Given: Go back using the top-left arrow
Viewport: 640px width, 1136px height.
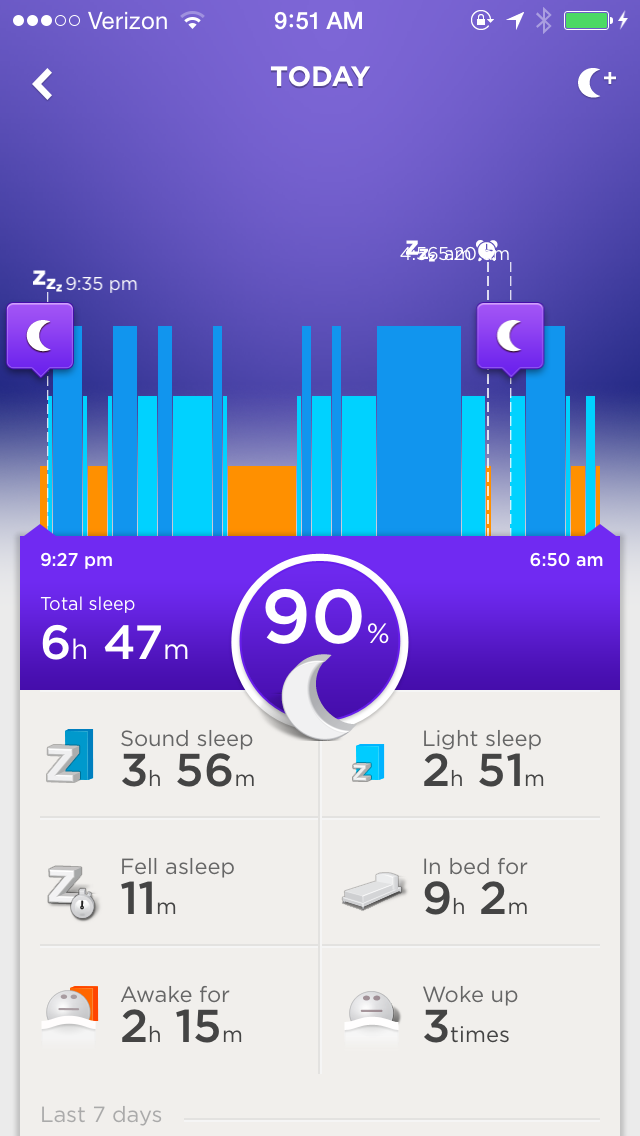Looking at the screenshot, I should pyautogui.click(x=42, y=84).
